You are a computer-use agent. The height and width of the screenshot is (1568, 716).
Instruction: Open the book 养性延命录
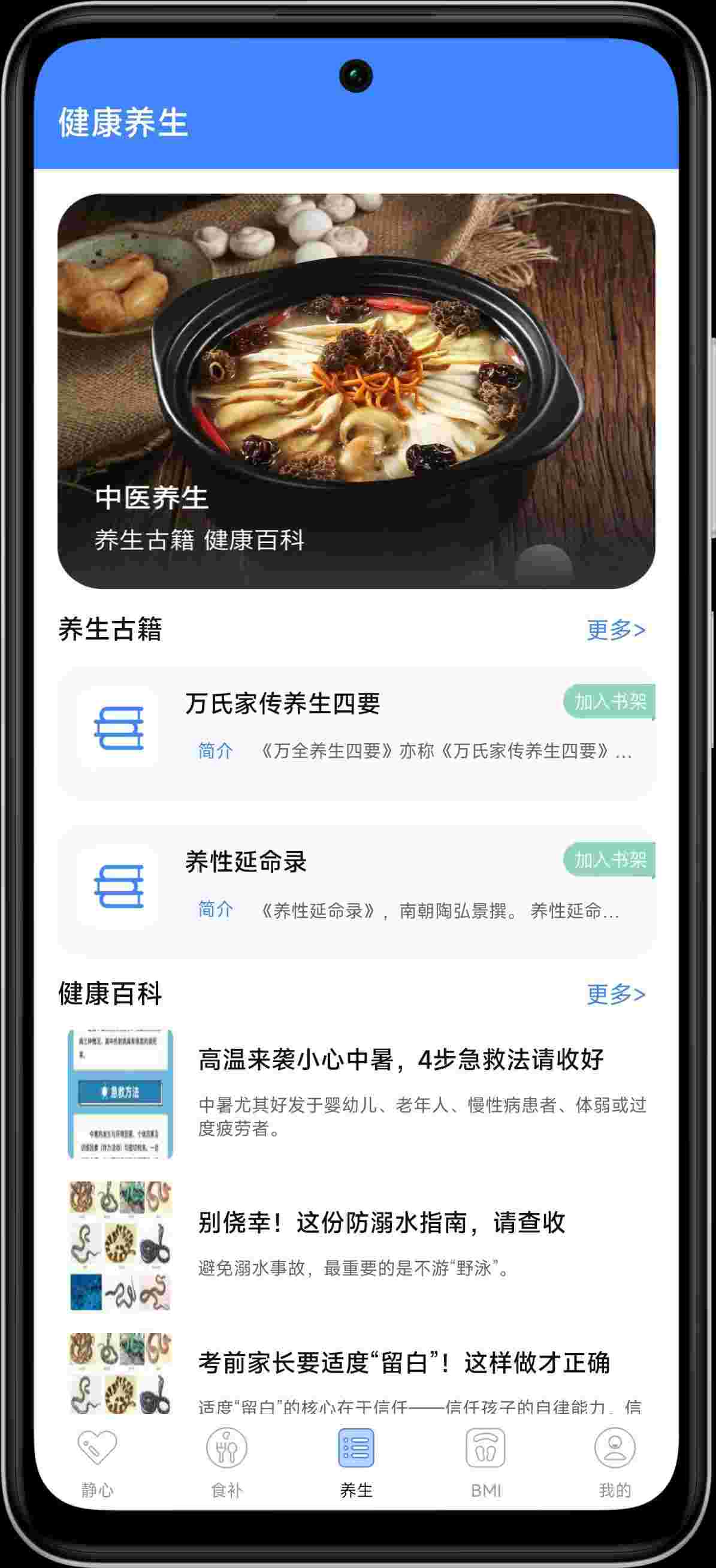(246, 862)
